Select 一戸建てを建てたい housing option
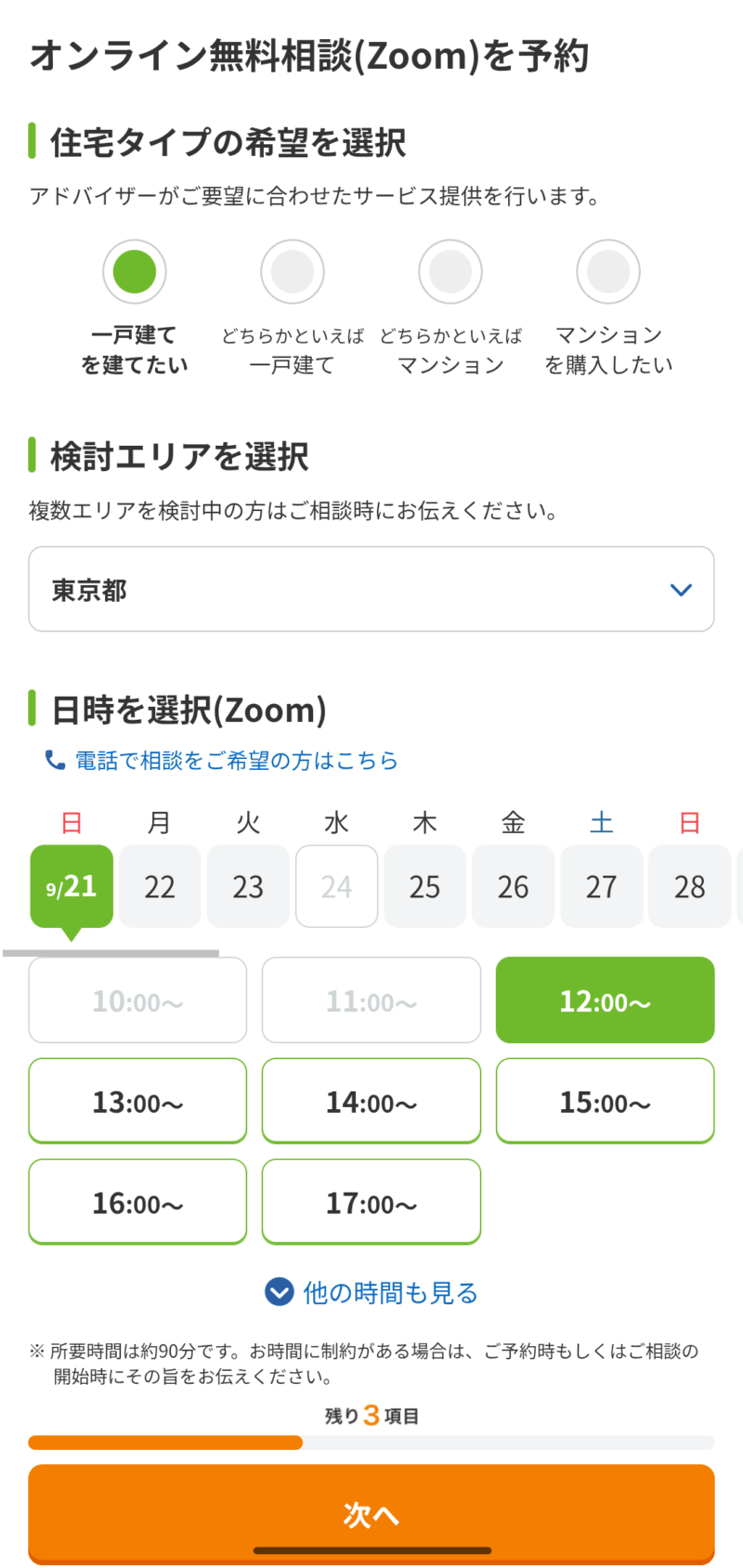The height and width of the screenshot is (1568, 743). pyautogui.click(x=135, y=272)
